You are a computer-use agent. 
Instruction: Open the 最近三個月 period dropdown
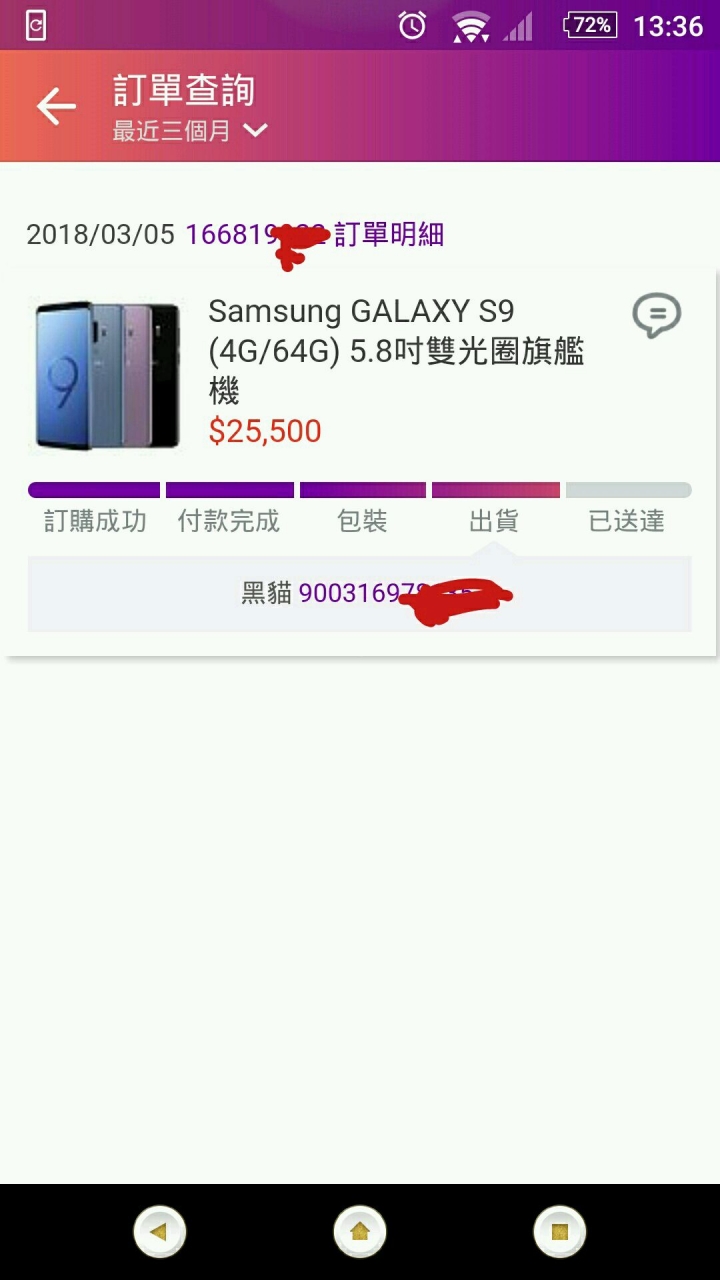[x=190, y=131]
